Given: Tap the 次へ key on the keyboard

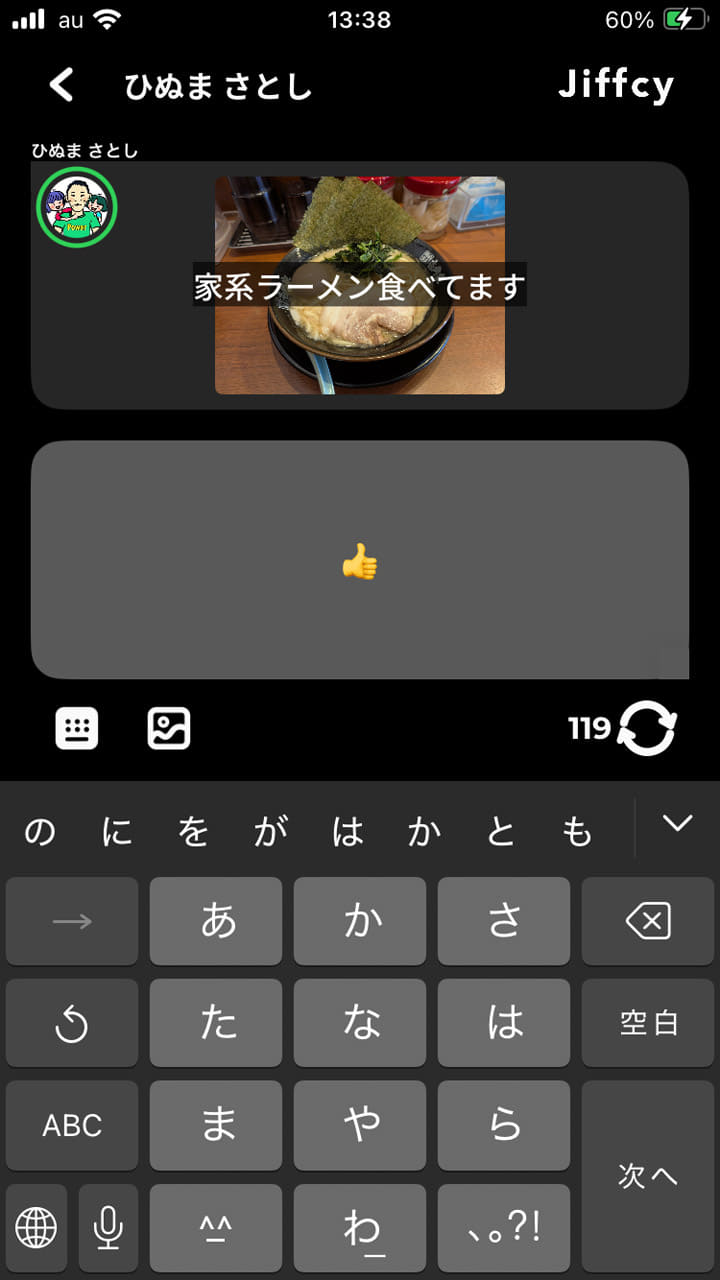Looking at the screenshot, I should click(647, 1175).
